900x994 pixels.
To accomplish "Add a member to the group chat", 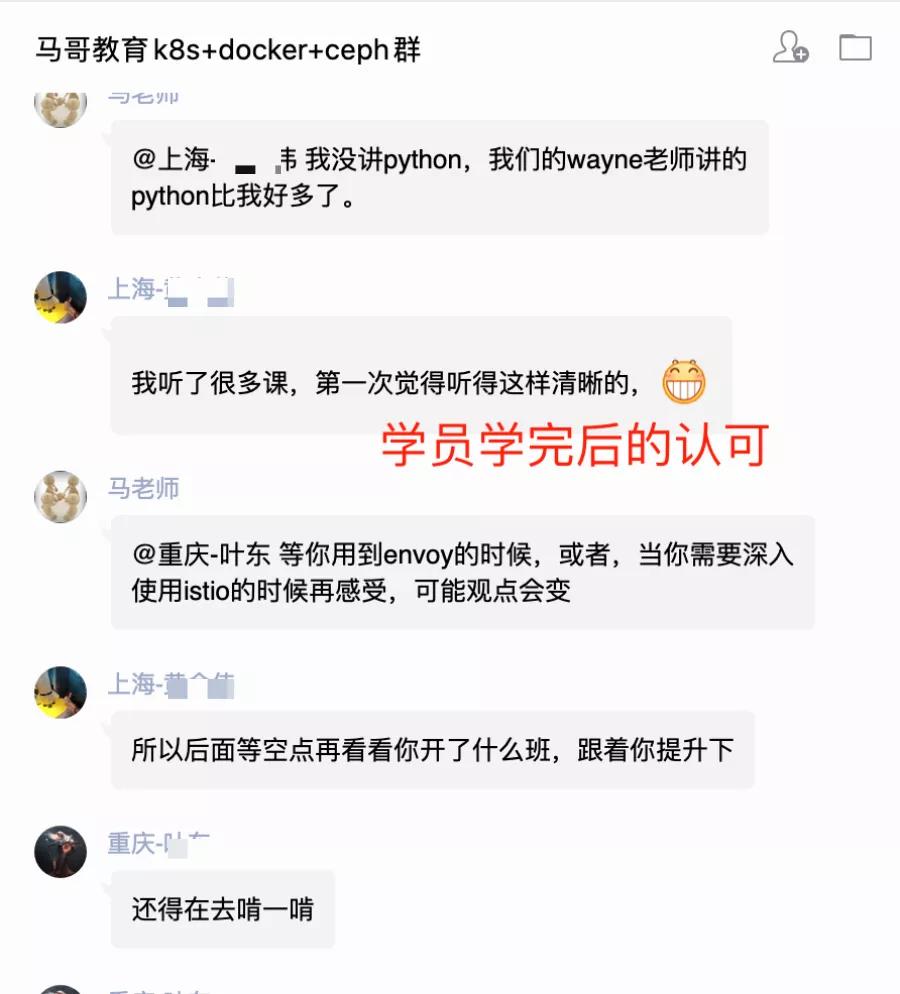I will (790, 47).
